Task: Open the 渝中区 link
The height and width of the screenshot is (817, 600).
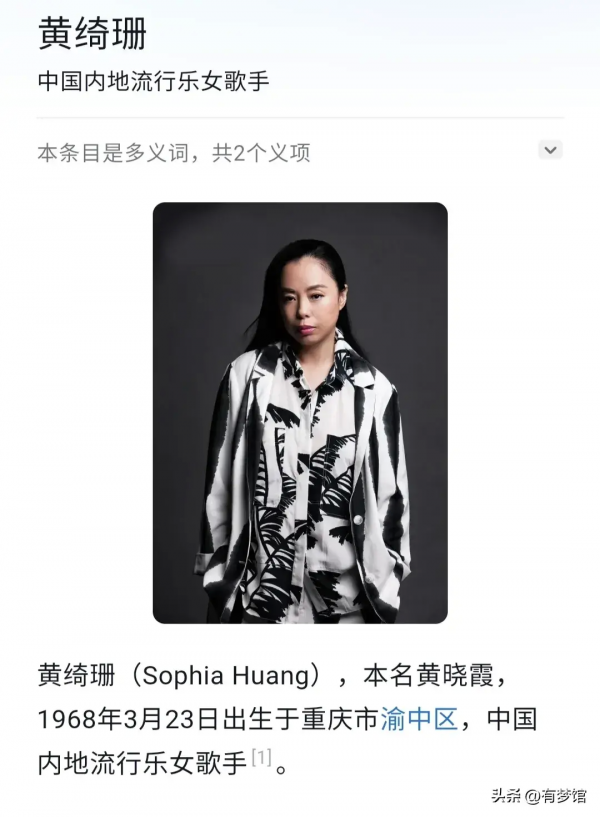Action: point(419,719)
